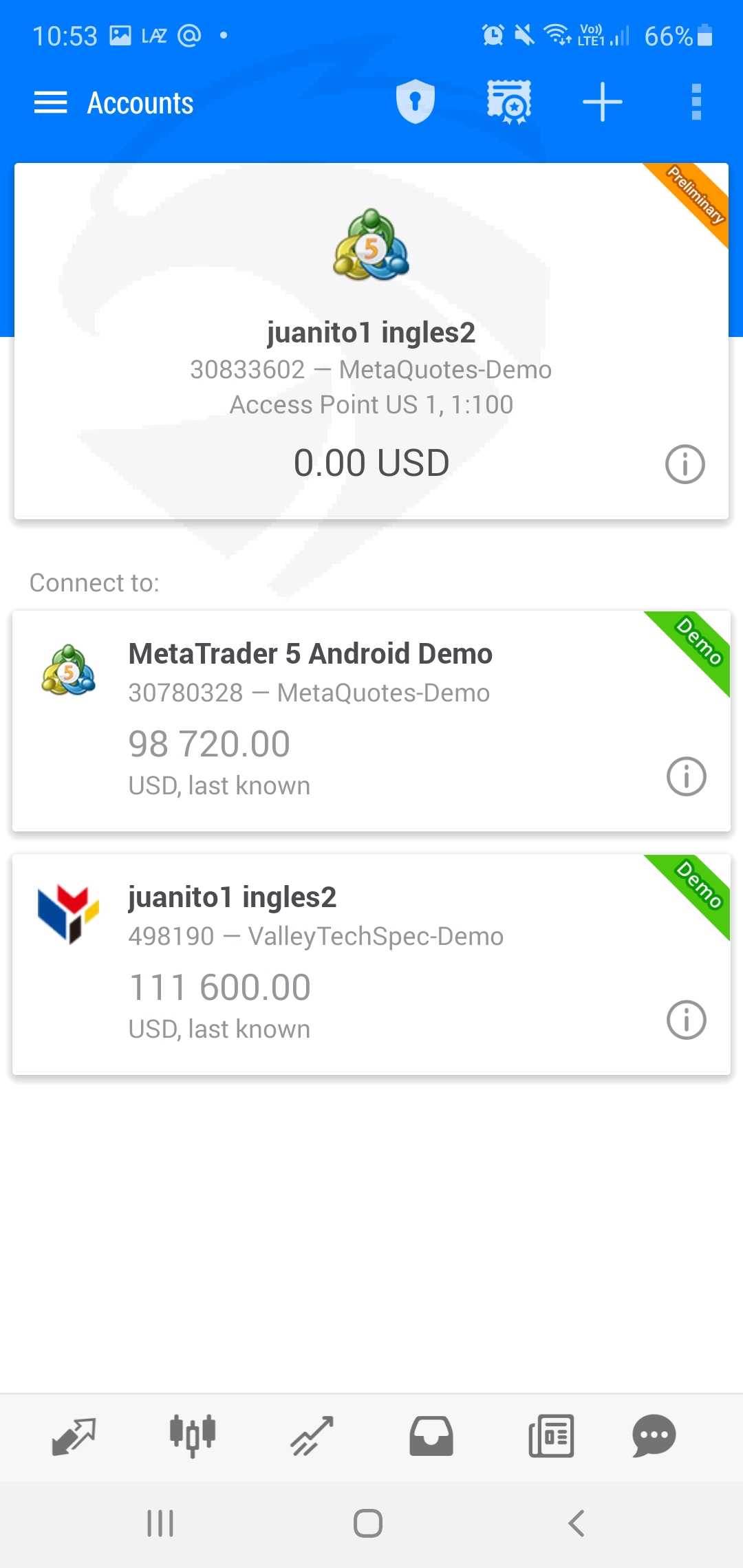Switch to the History inbox tab

tap(431, 1436)
